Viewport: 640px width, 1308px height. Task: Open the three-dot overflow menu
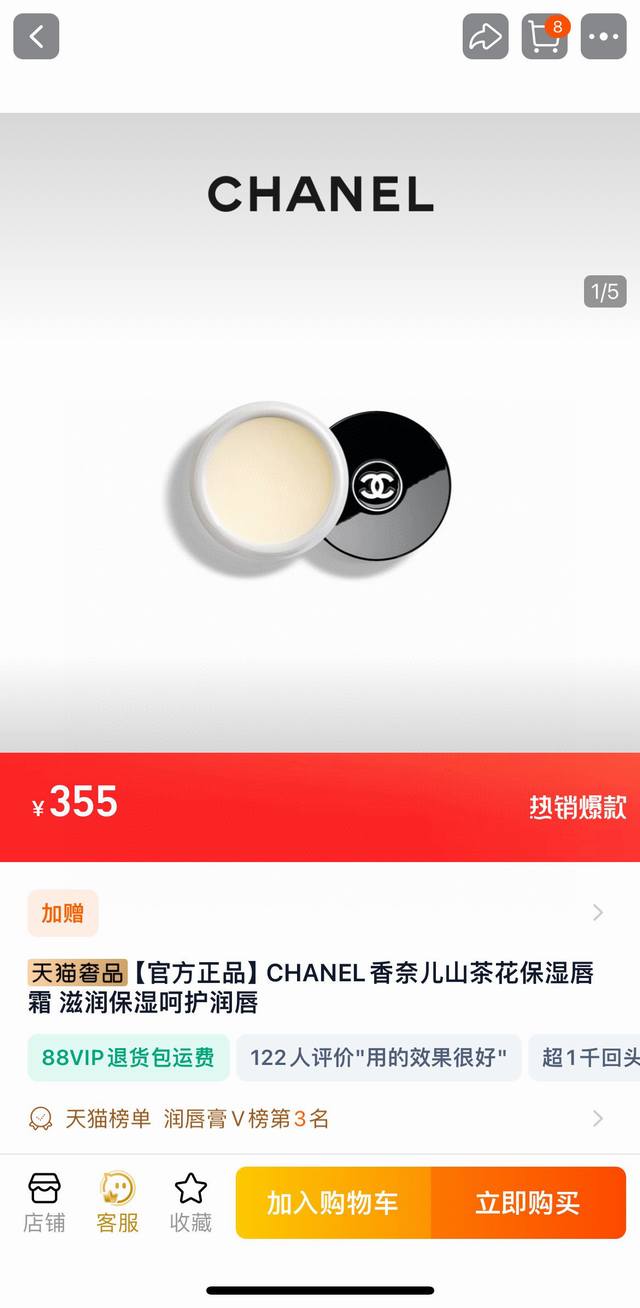pyautogui.click(x=603, y=37)
